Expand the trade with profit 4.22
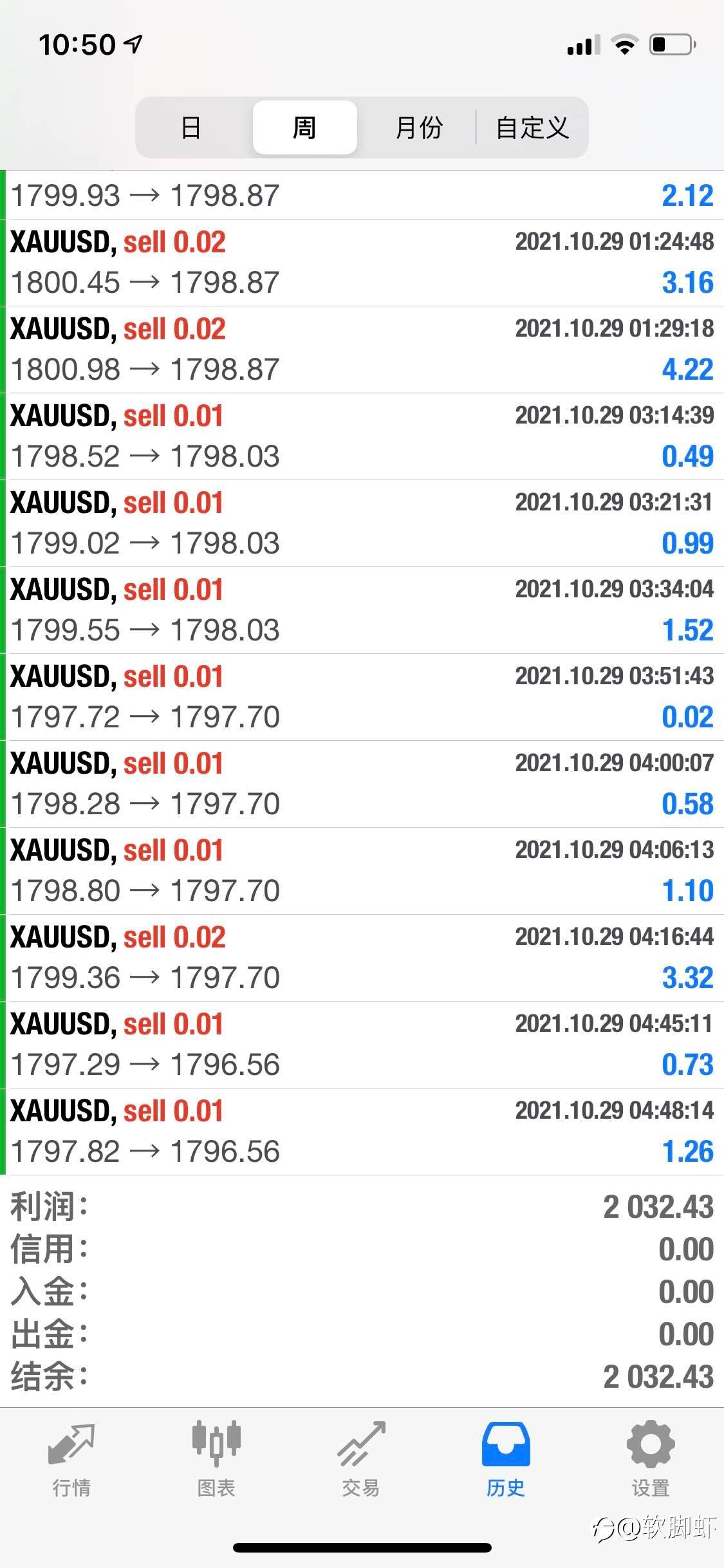The image size is (724, 1568). (364, 350)
